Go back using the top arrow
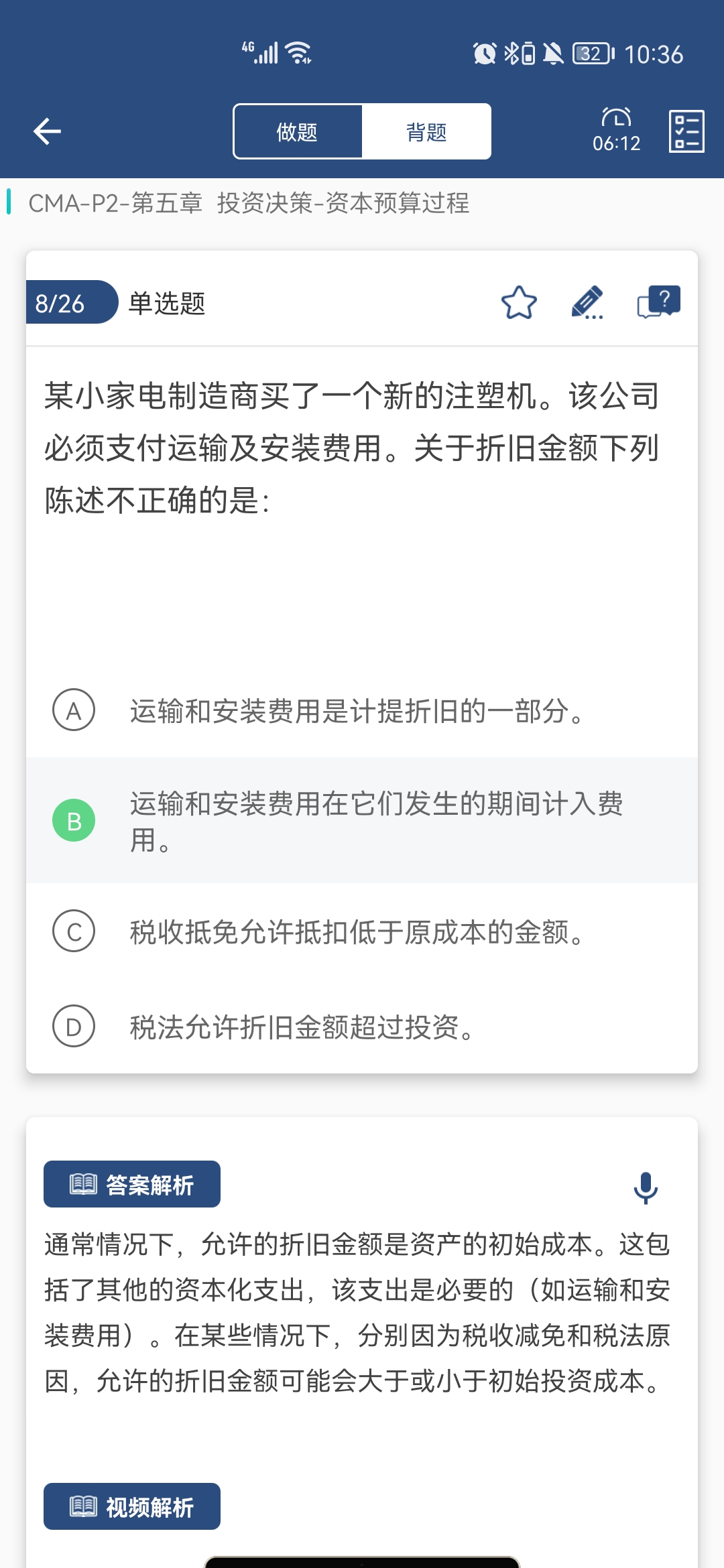Image resolution: width=724 pixels, height=1568 pixels. pyautogui.click(x=48, y=131)
